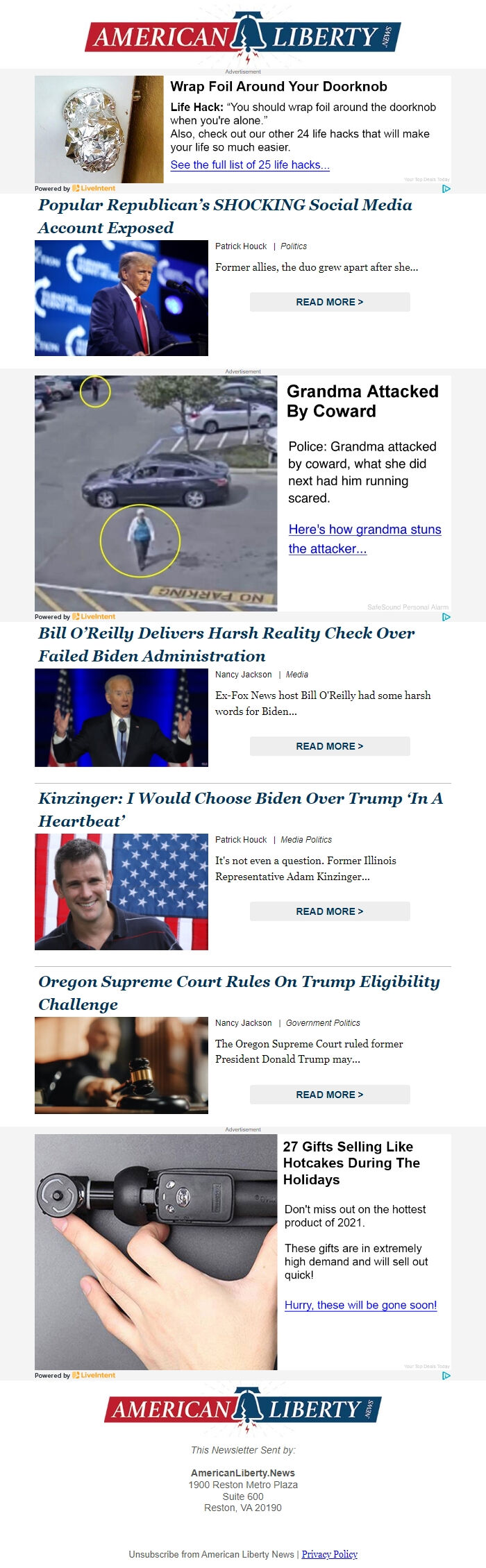The width and height of the screenshot is (486, 1568).
Task: Unsubscribe from American Liberty News
Action: [x=211, y=1554]
